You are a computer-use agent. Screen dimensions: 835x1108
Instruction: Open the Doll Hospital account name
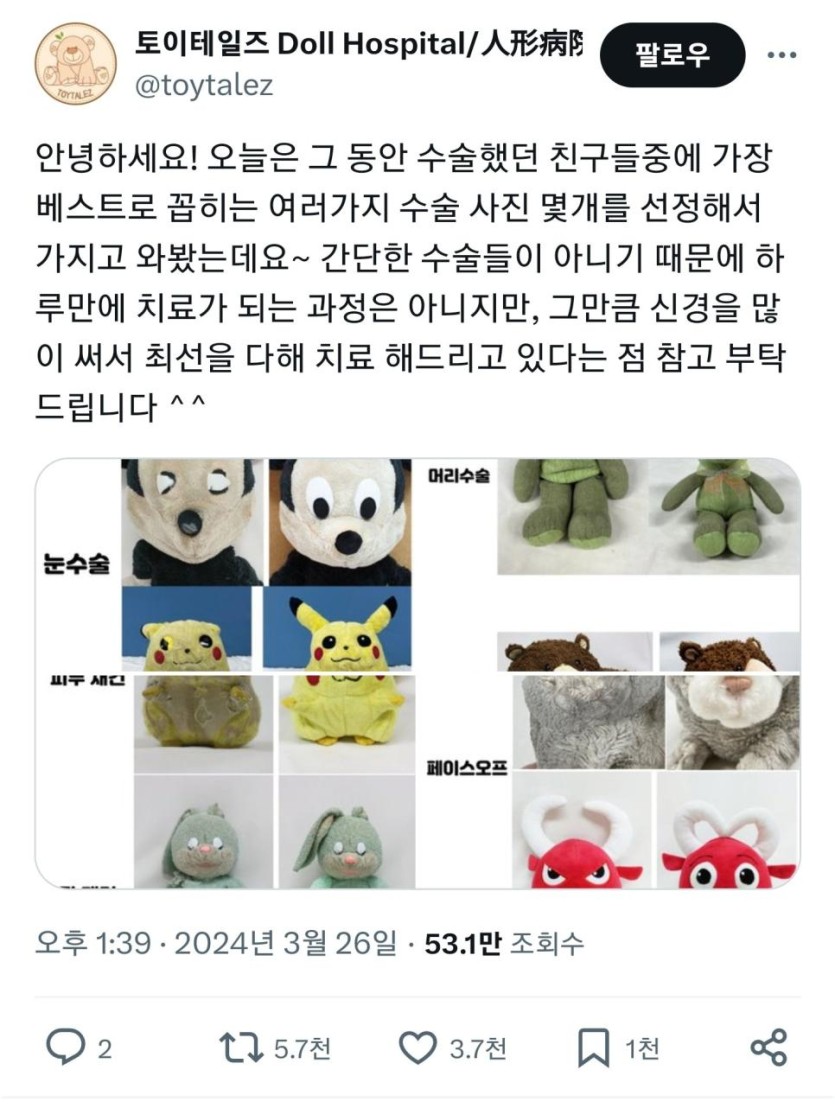click(359, 45)
